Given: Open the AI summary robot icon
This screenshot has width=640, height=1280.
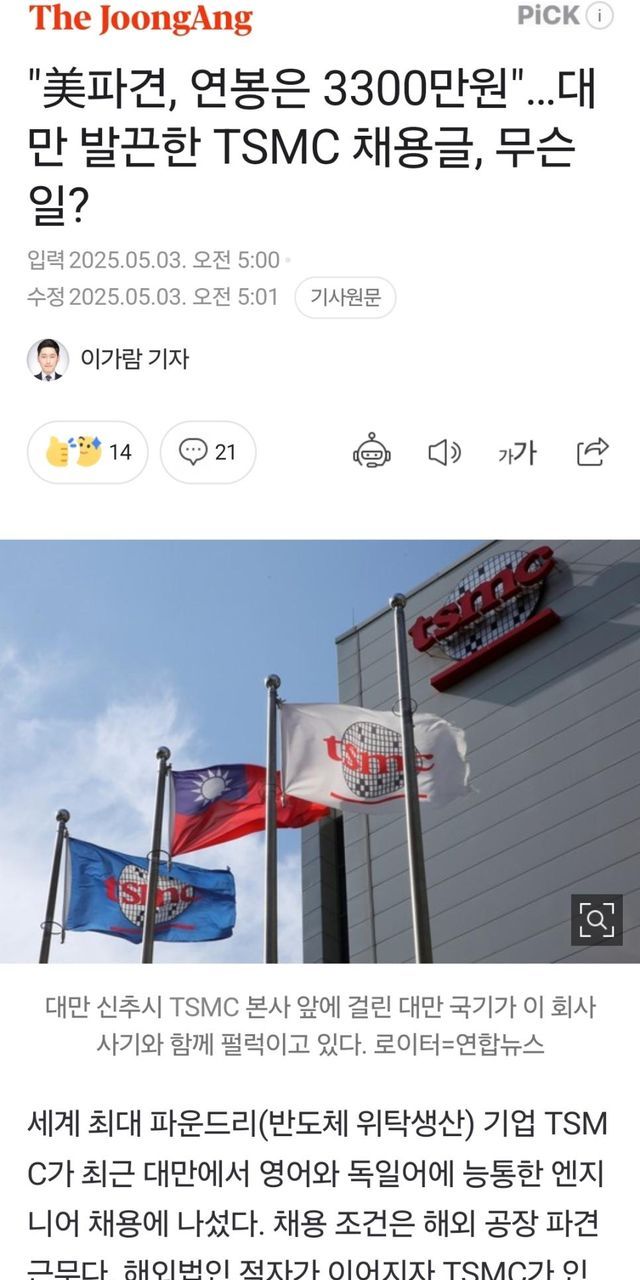Looking at the screenshot, I should [372, 453].
